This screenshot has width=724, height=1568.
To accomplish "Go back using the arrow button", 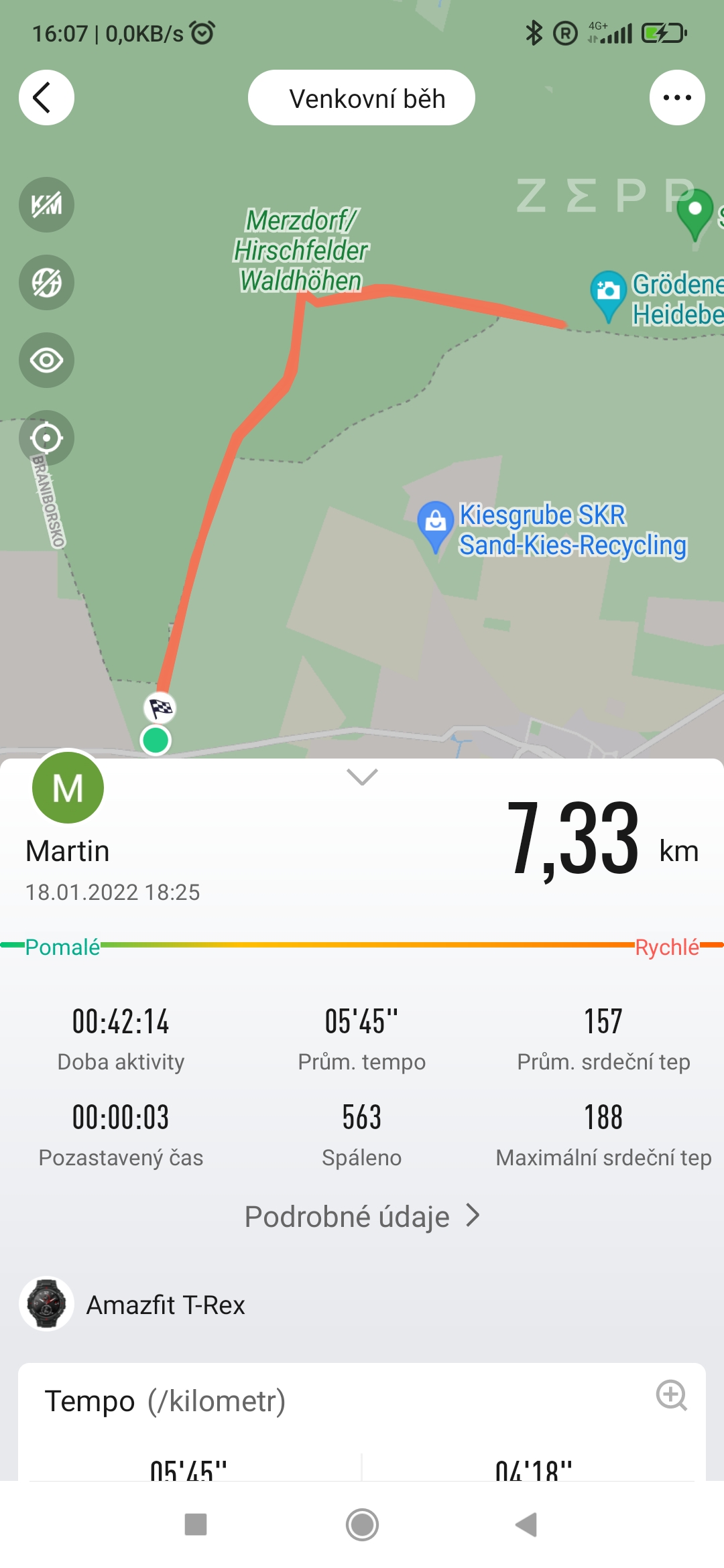I will coord(46,98).
